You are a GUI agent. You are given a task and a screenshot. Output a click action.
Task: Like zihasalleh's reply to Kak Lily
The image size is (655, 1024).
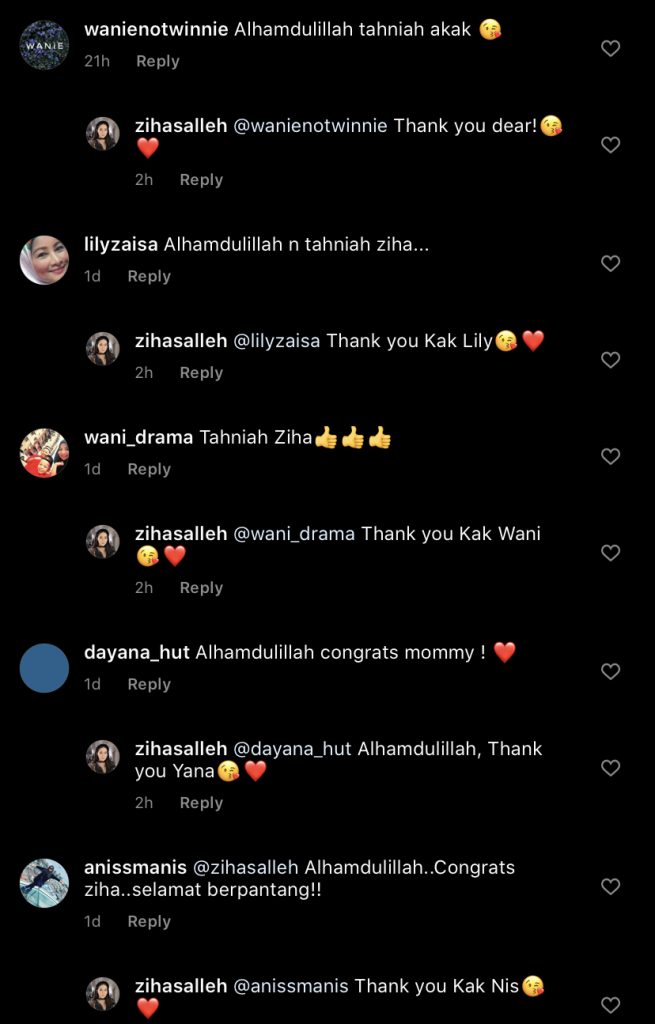(610, 360)
